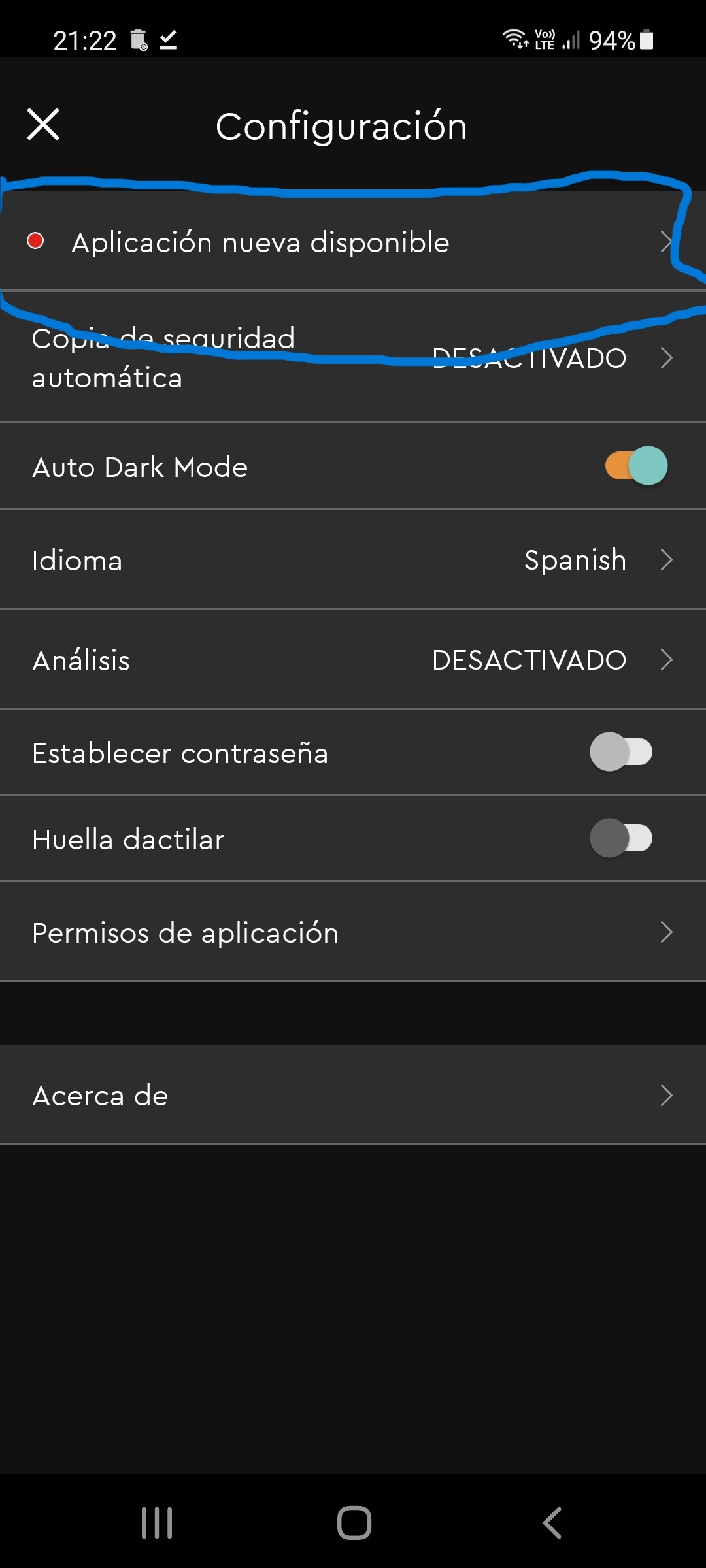Go to the home screen

point(354,1523)
